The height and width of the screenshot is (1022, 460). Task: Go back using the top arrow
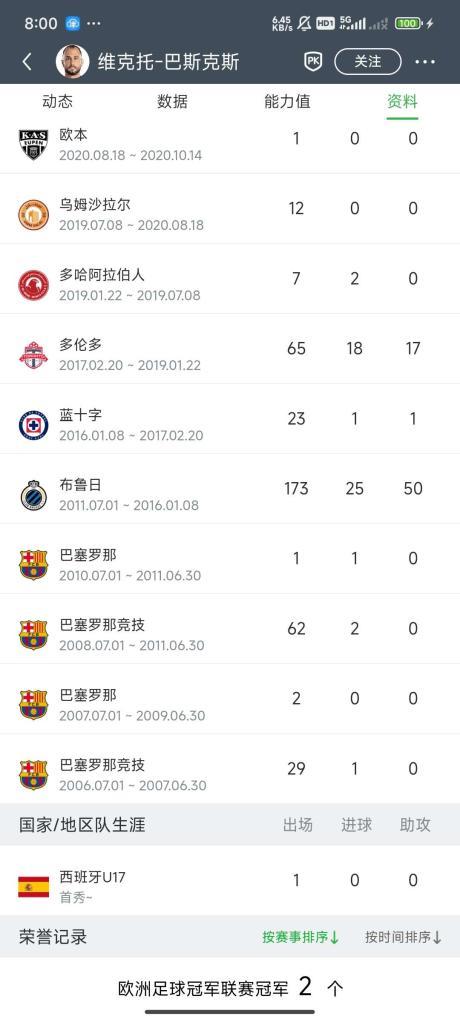coord(27,62)
